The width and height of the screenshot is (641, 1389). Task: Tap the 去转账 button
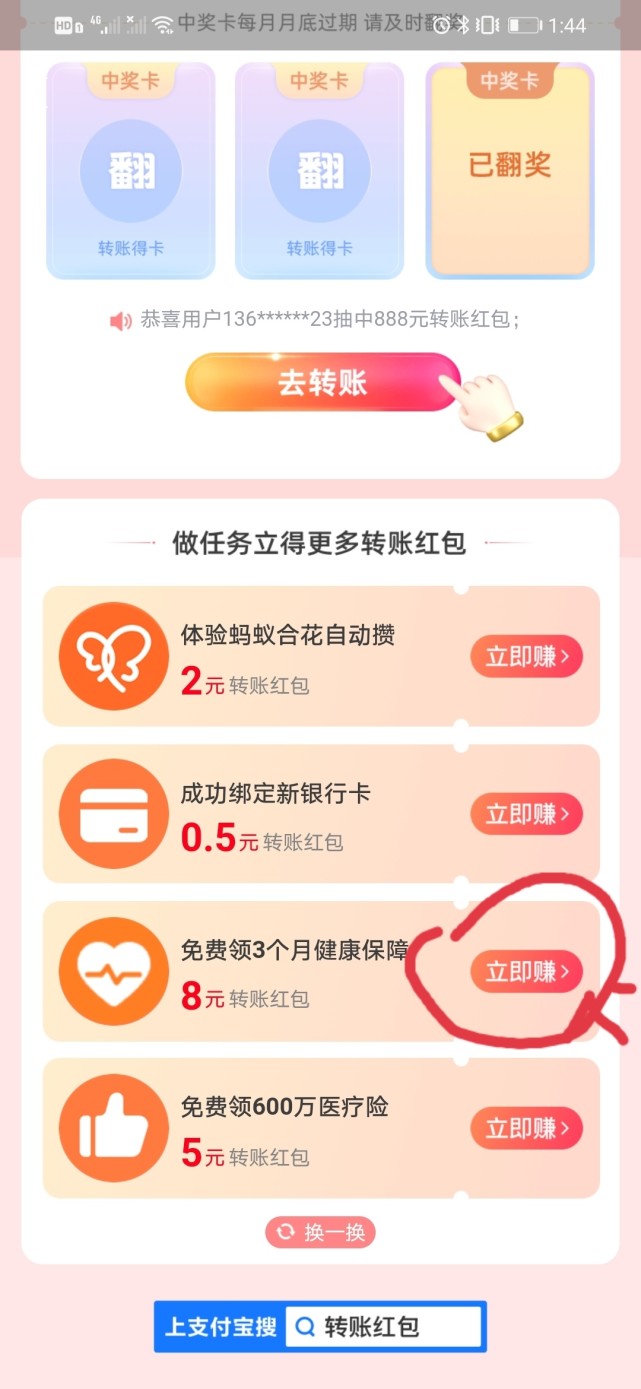[x=323, y=382]
